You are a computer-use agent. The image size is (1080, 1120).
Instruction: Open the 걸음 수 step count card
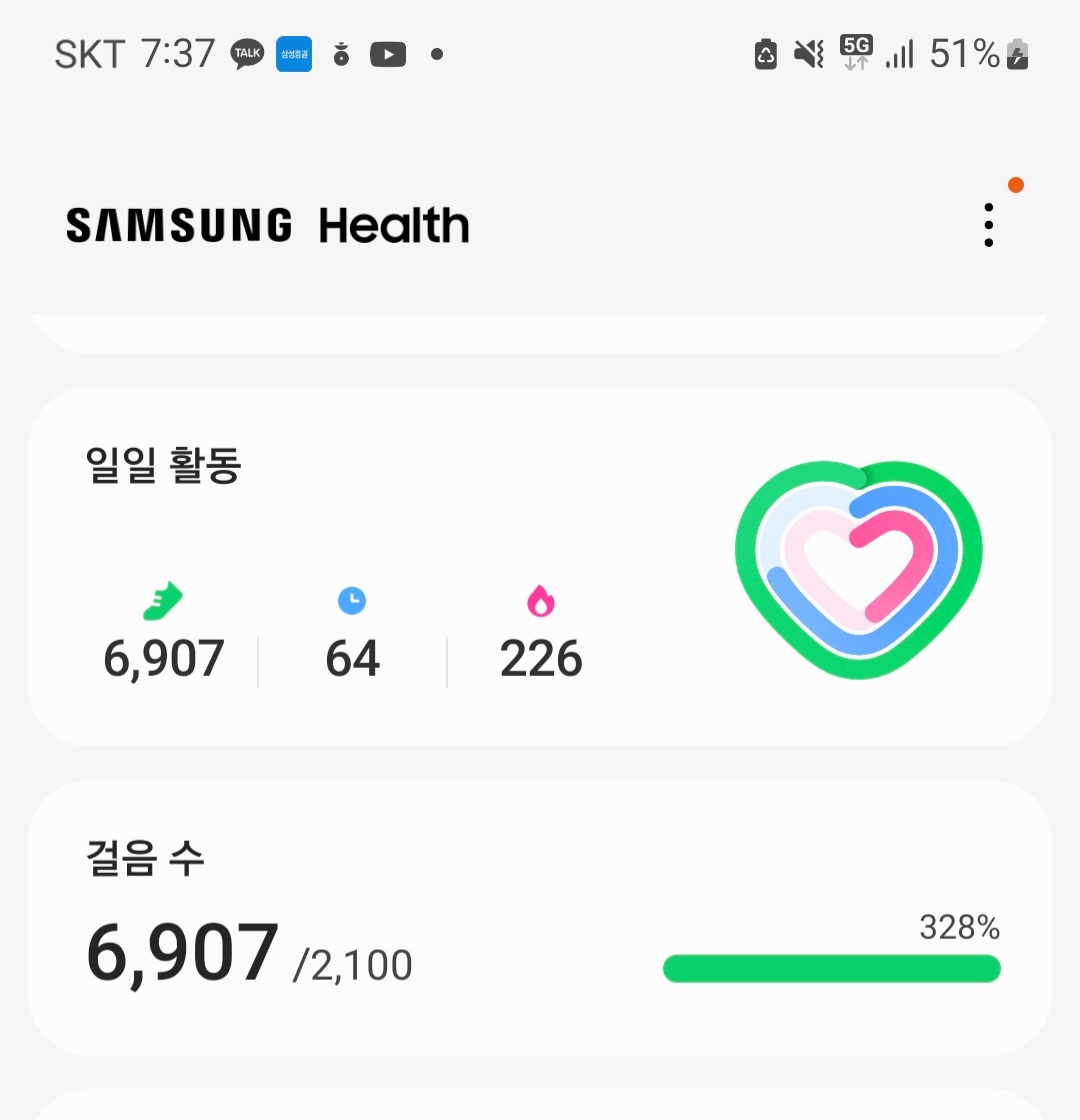click(x=540, y=916)
